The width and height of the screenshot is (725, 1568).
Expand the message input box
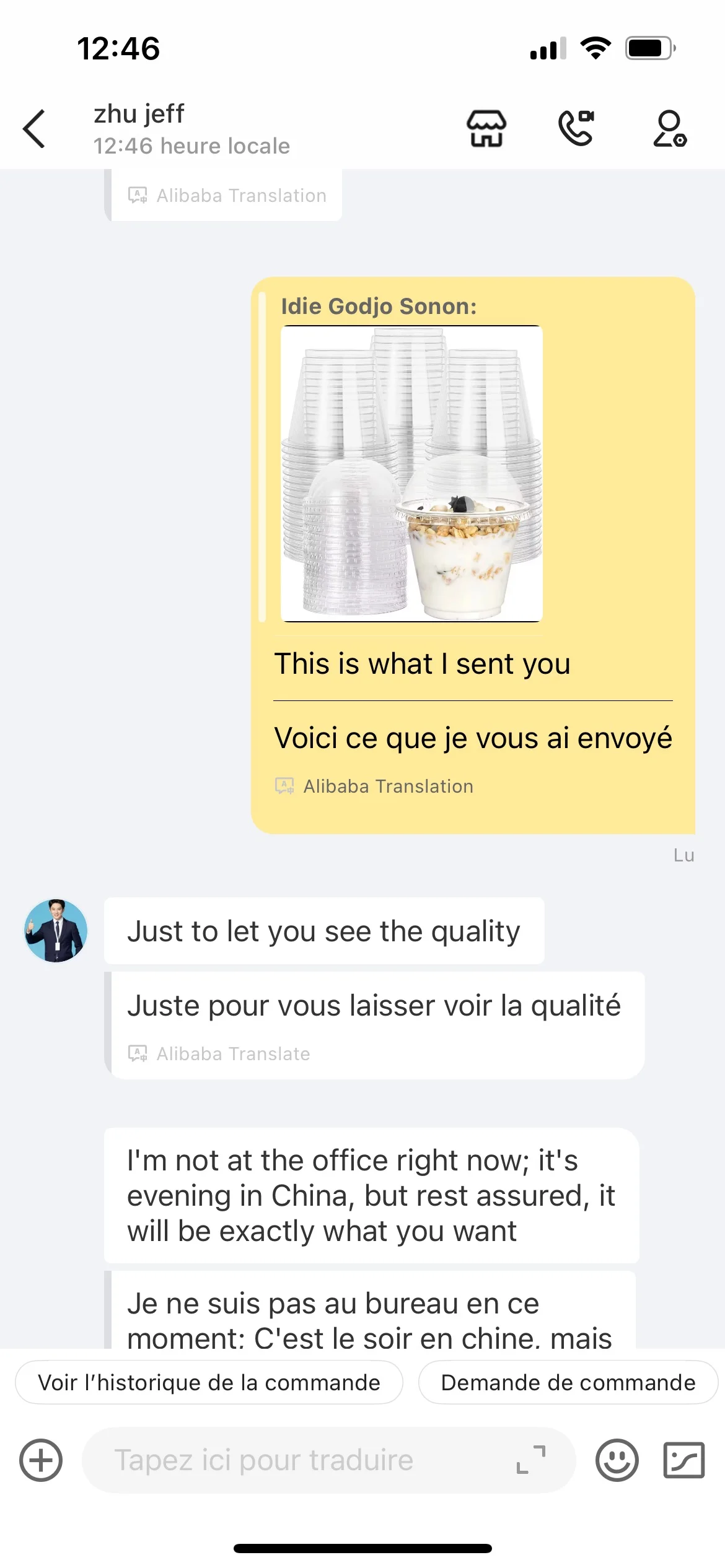tap(531, 1460)
